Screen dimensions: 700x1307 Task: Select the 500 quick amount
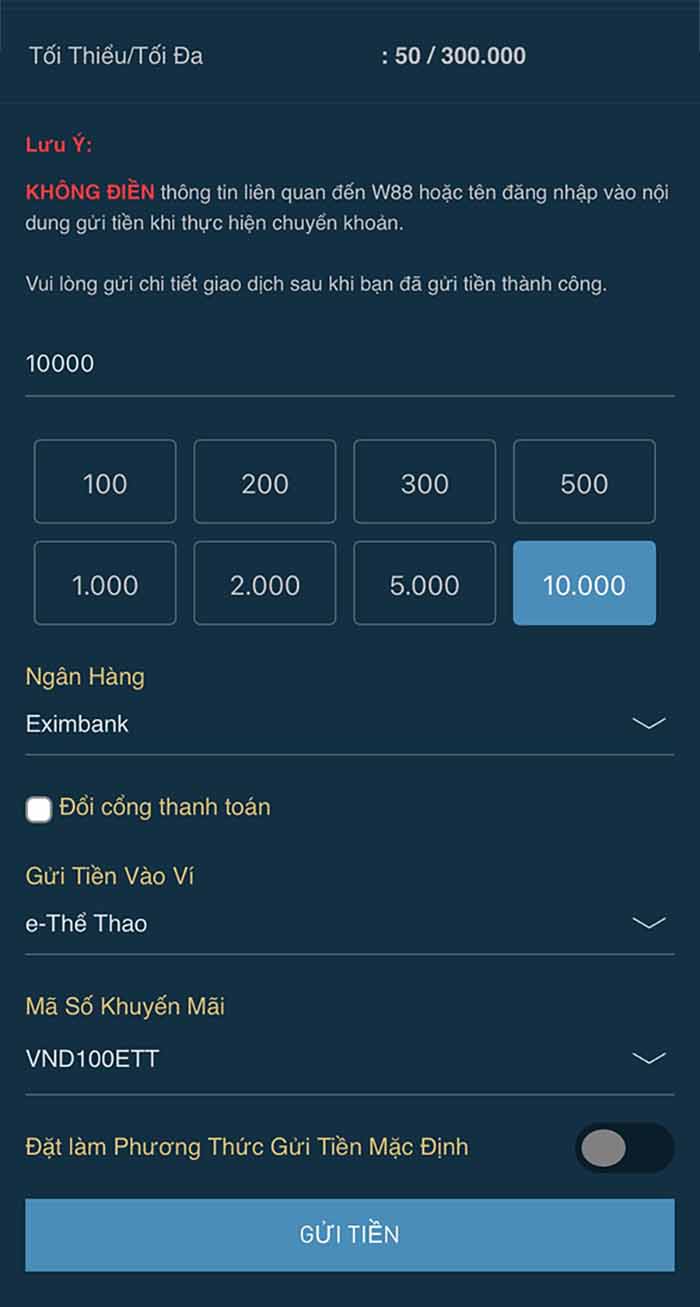[584, 482]
